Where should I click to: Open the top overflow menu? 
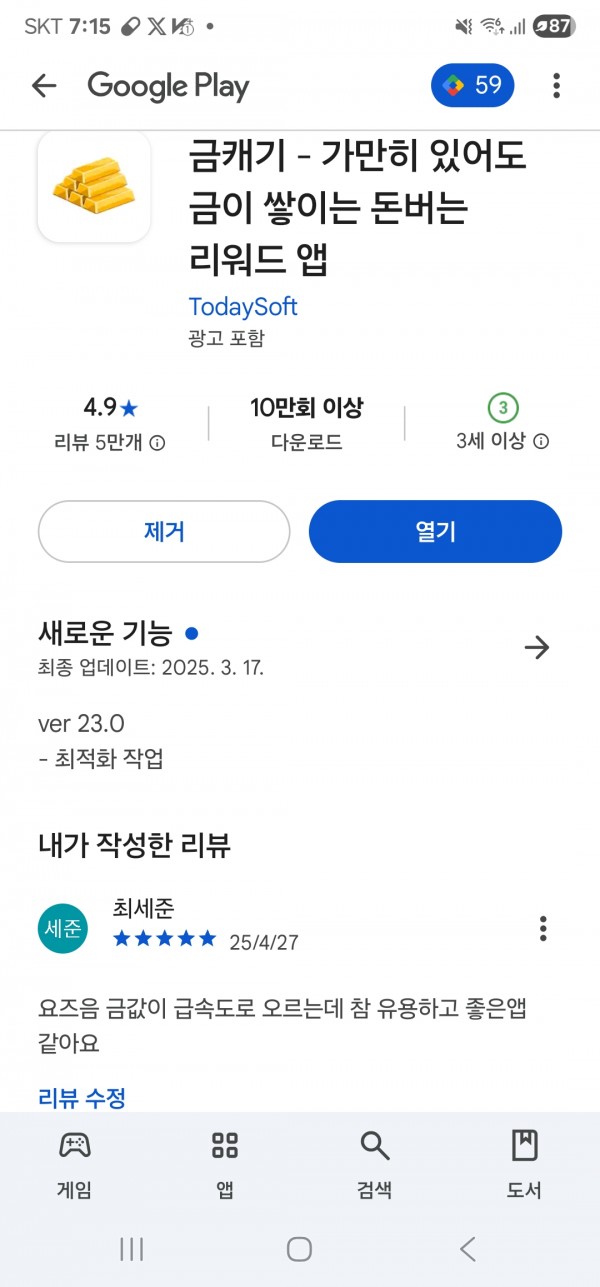556,86
